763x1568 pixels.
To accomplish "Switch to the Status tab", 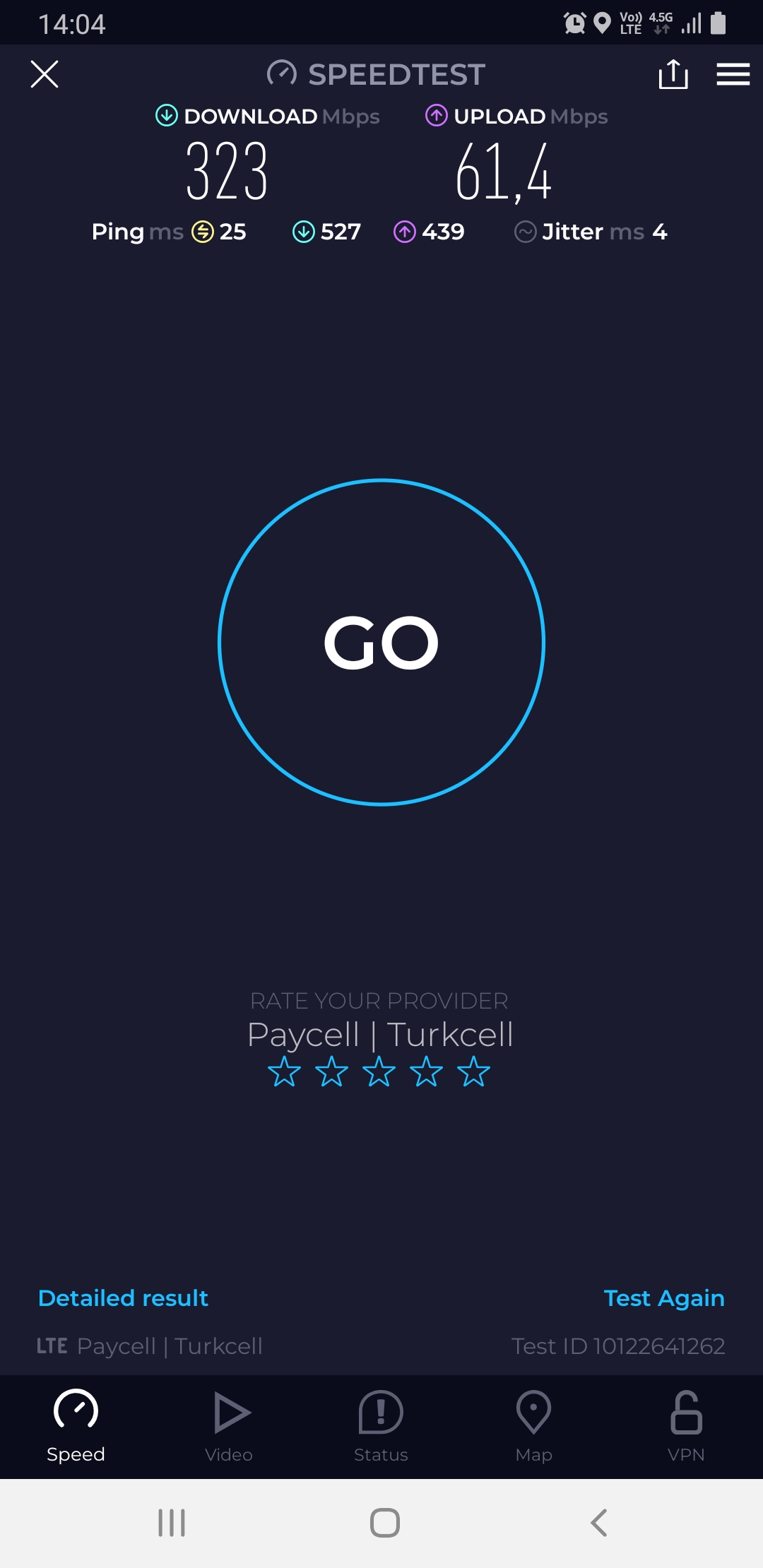I will pyautogui.click(x=381, y=1427).
